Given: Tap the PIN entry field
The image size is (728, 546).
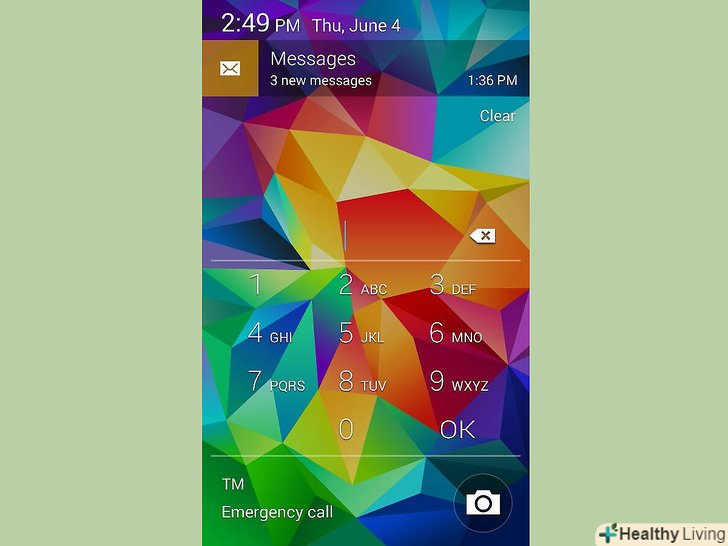Looking at the screenshot, I should tap(400, 237).
